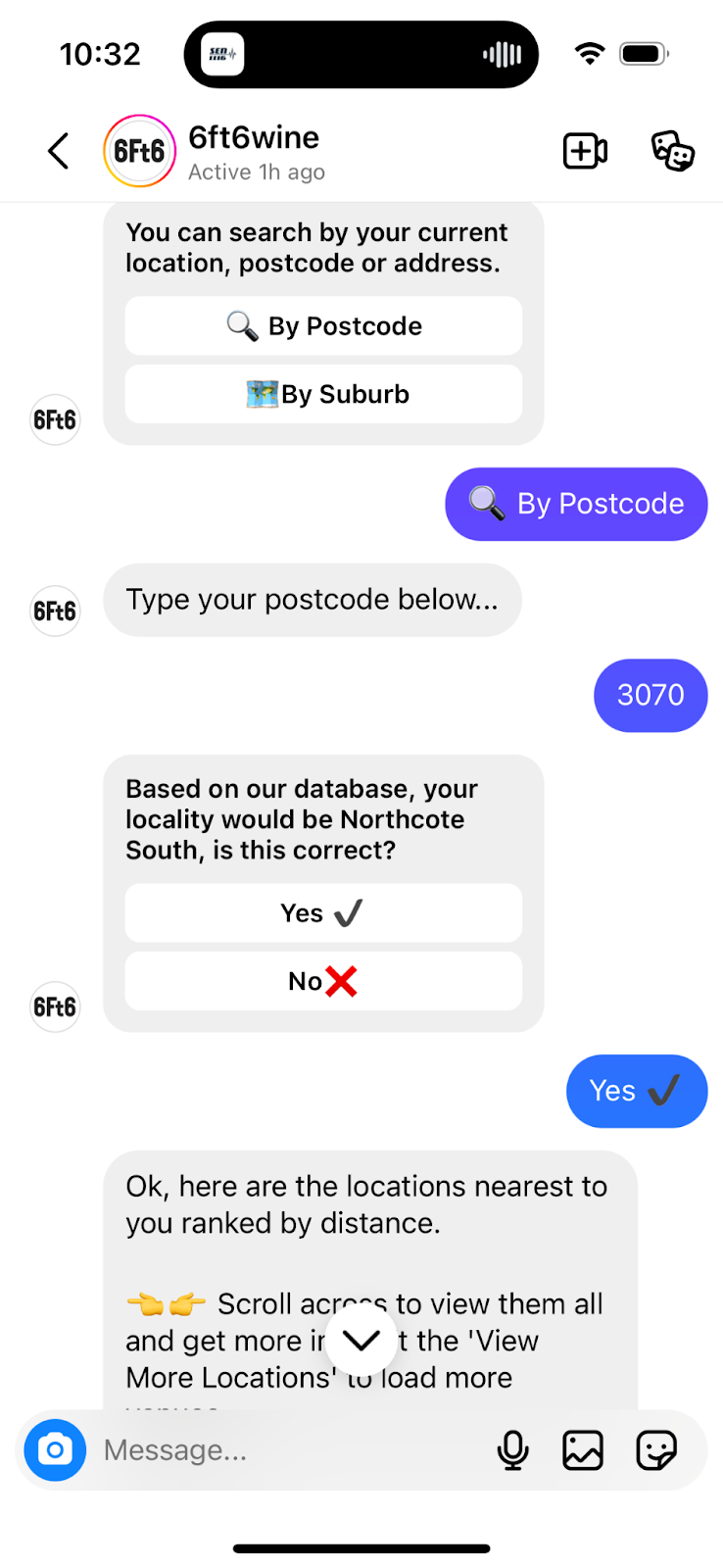
Task: Open the chat themes and effects icon
Action: point(673,151)
